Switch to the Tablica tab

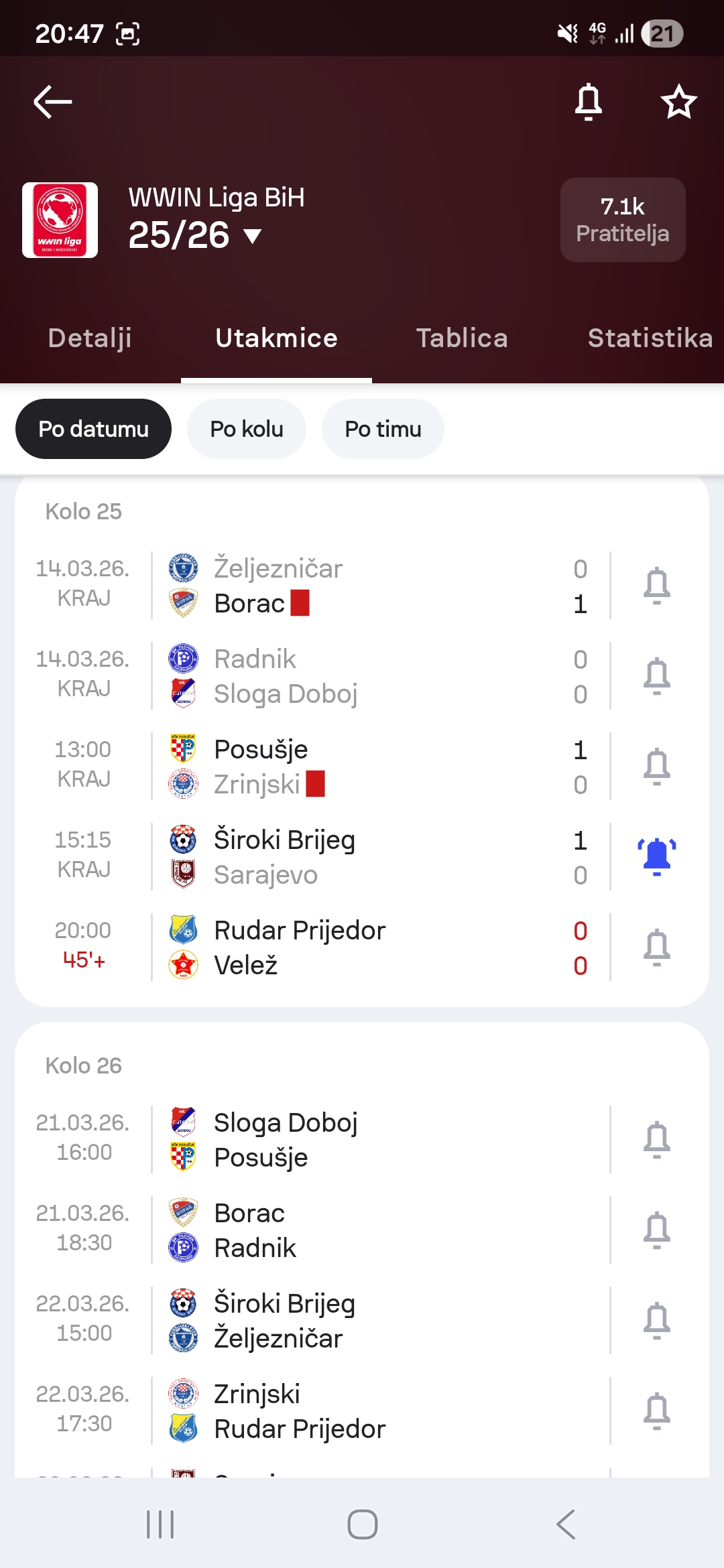(462, 338)
